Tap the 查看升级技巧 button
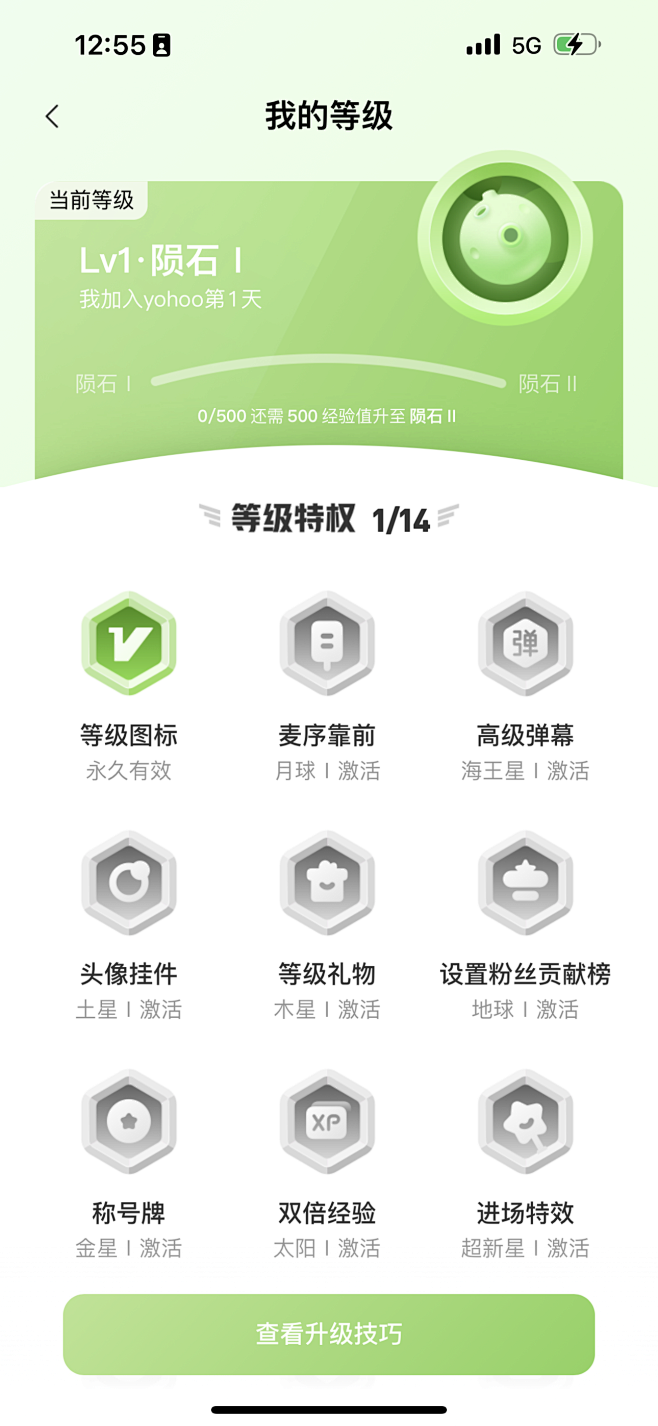This screenshot has width=658, height=1426. tap(329, 1334)
